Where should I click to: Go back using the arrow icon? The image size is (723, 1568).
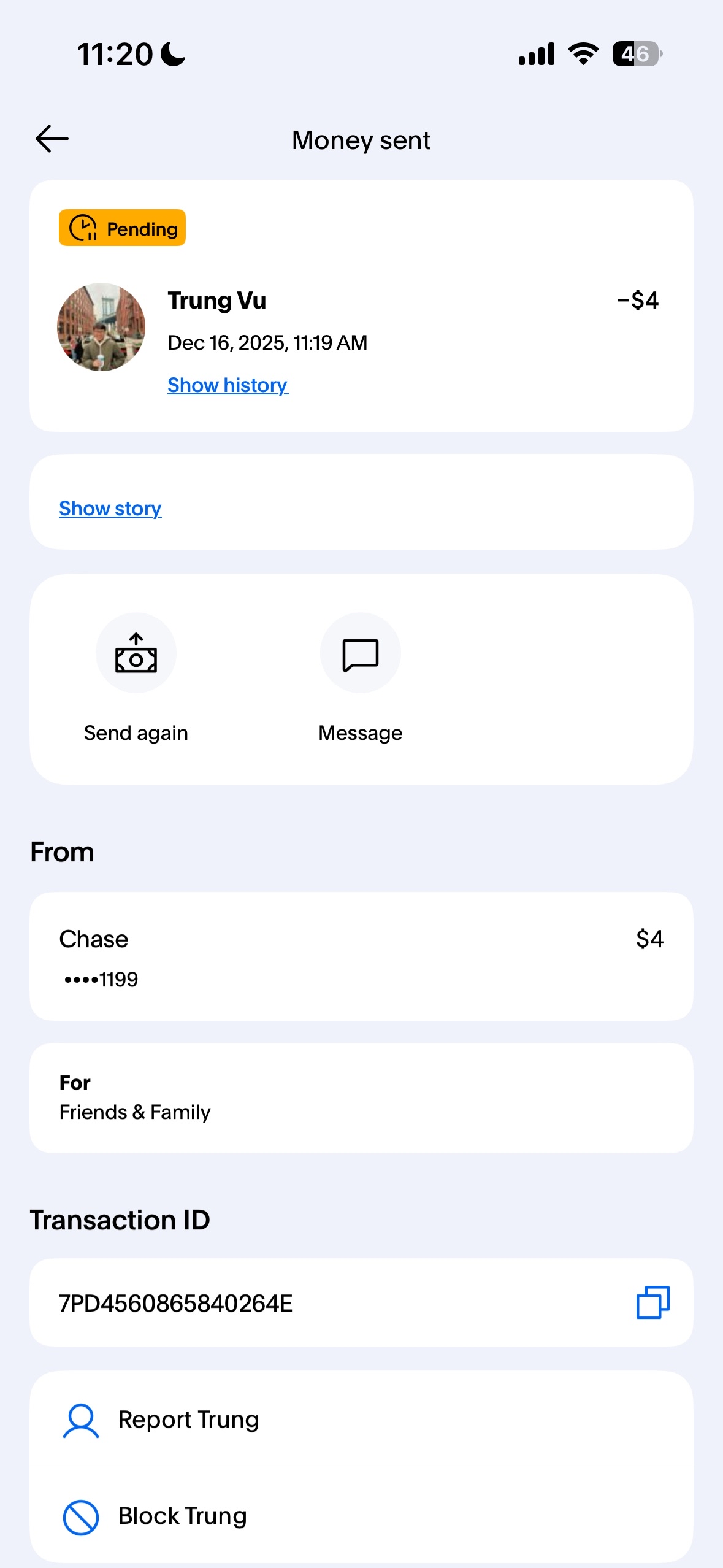tap(52, 139)
